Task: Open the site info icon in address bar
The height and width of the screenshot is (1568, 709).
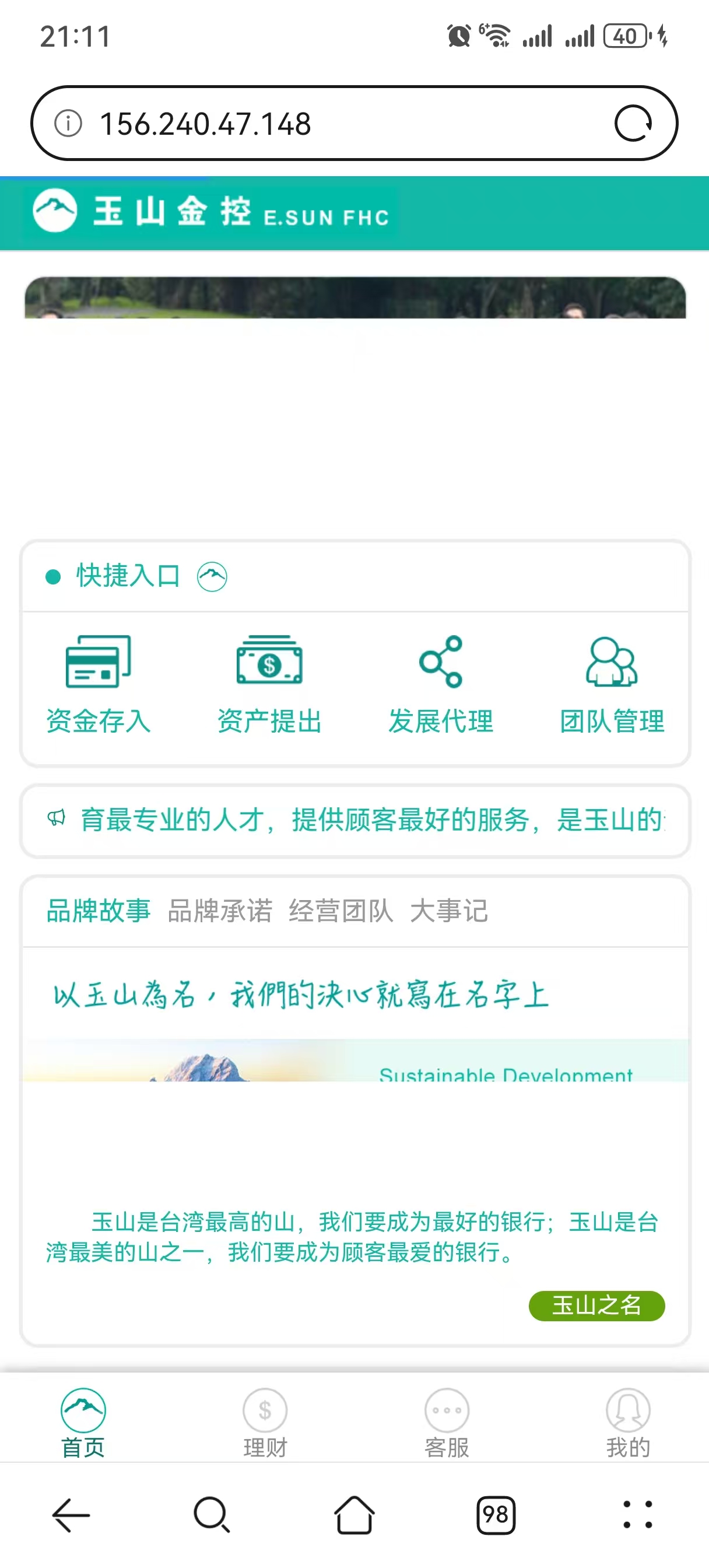Action: click(x=68, y=124)
